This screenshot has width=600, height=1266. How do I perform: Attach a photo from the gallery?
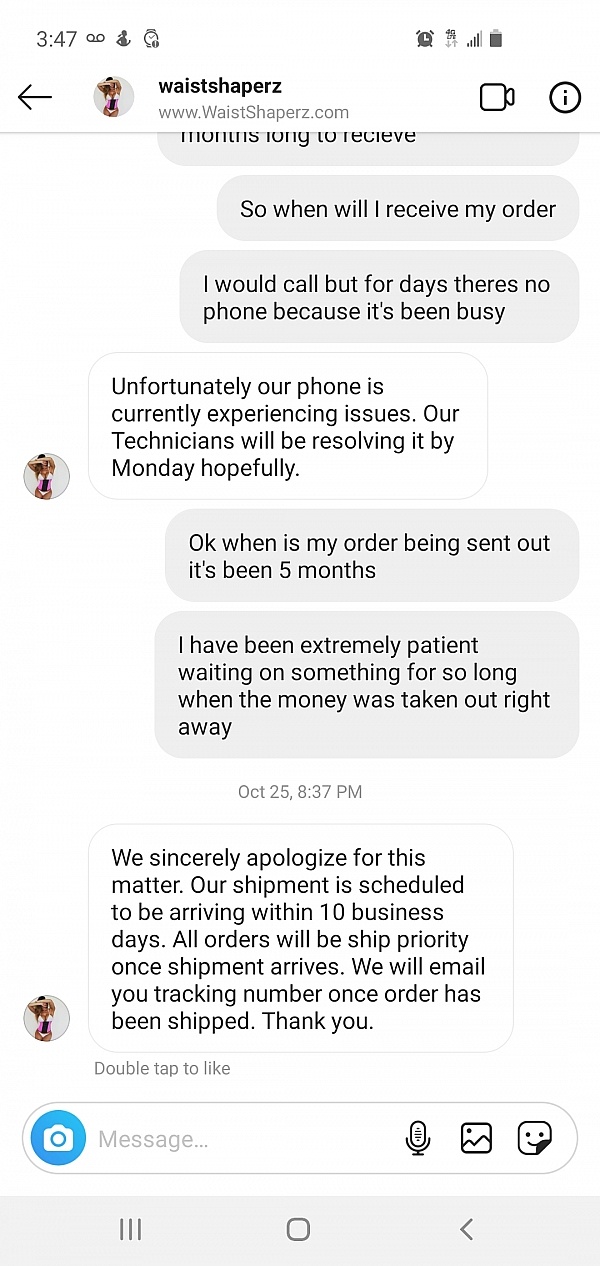pos(476,1138)
